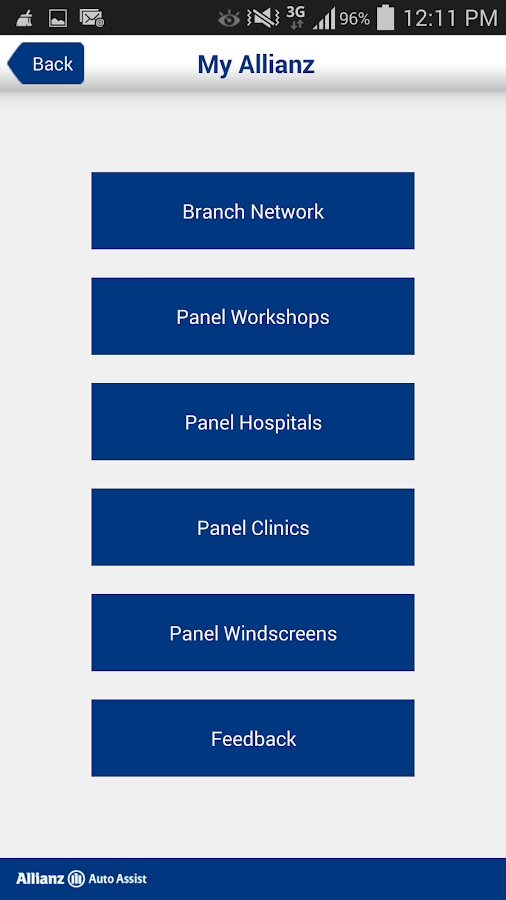Tap Panel Windscreens
Viewport: 506px width, 900px height.
[253, 633]
